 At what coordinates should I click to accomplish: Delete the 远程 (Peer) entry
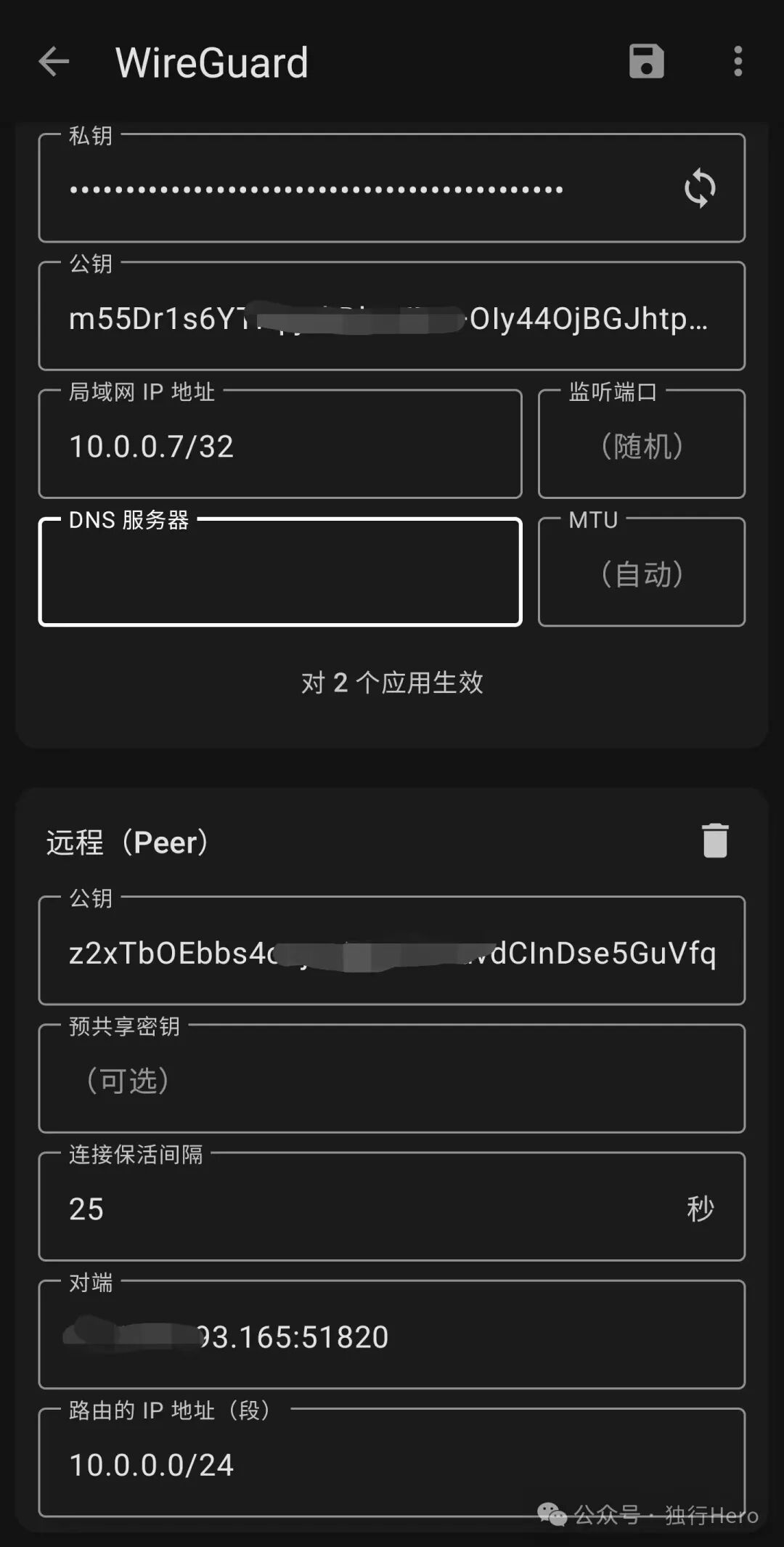714,841
